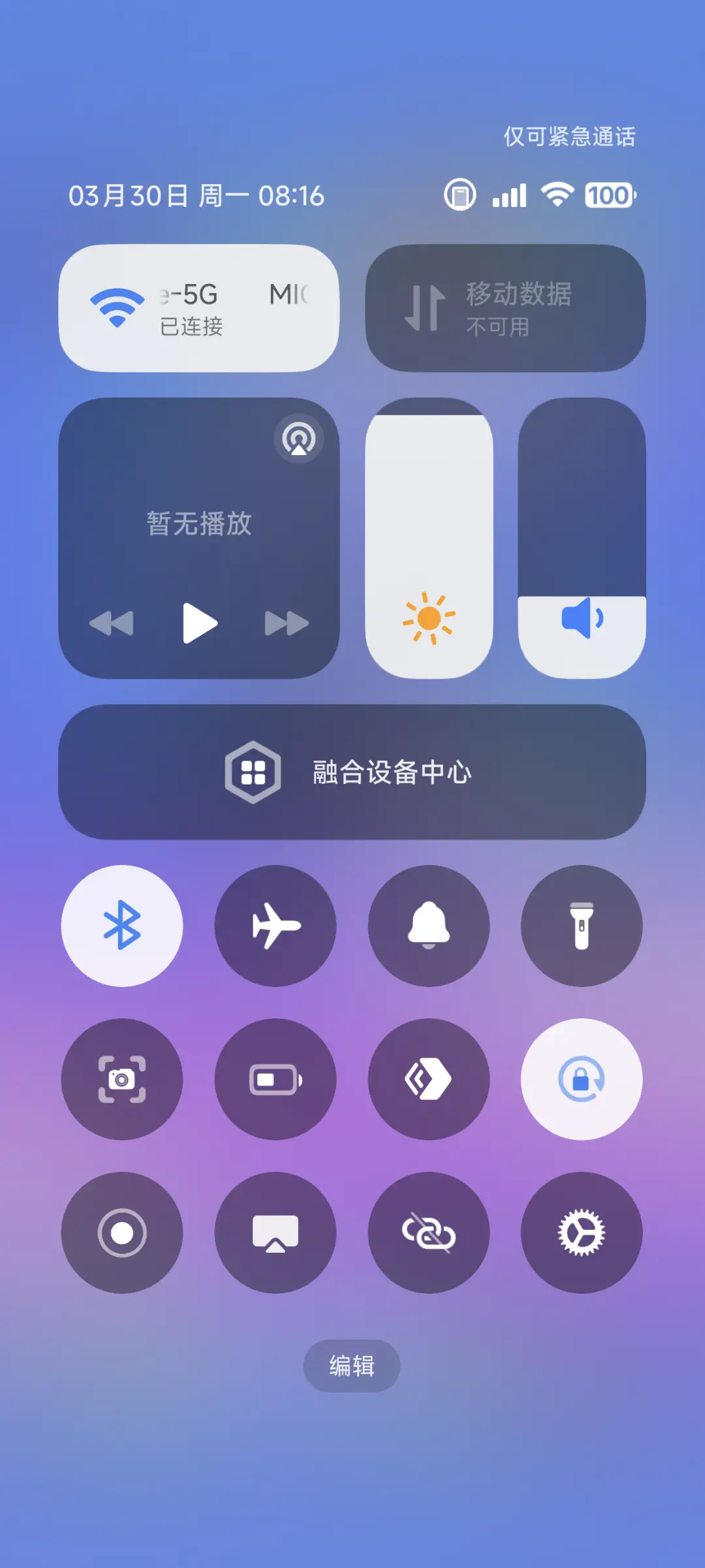
Task: Open 融合设备中心 device hub
Action: (352, 772)
